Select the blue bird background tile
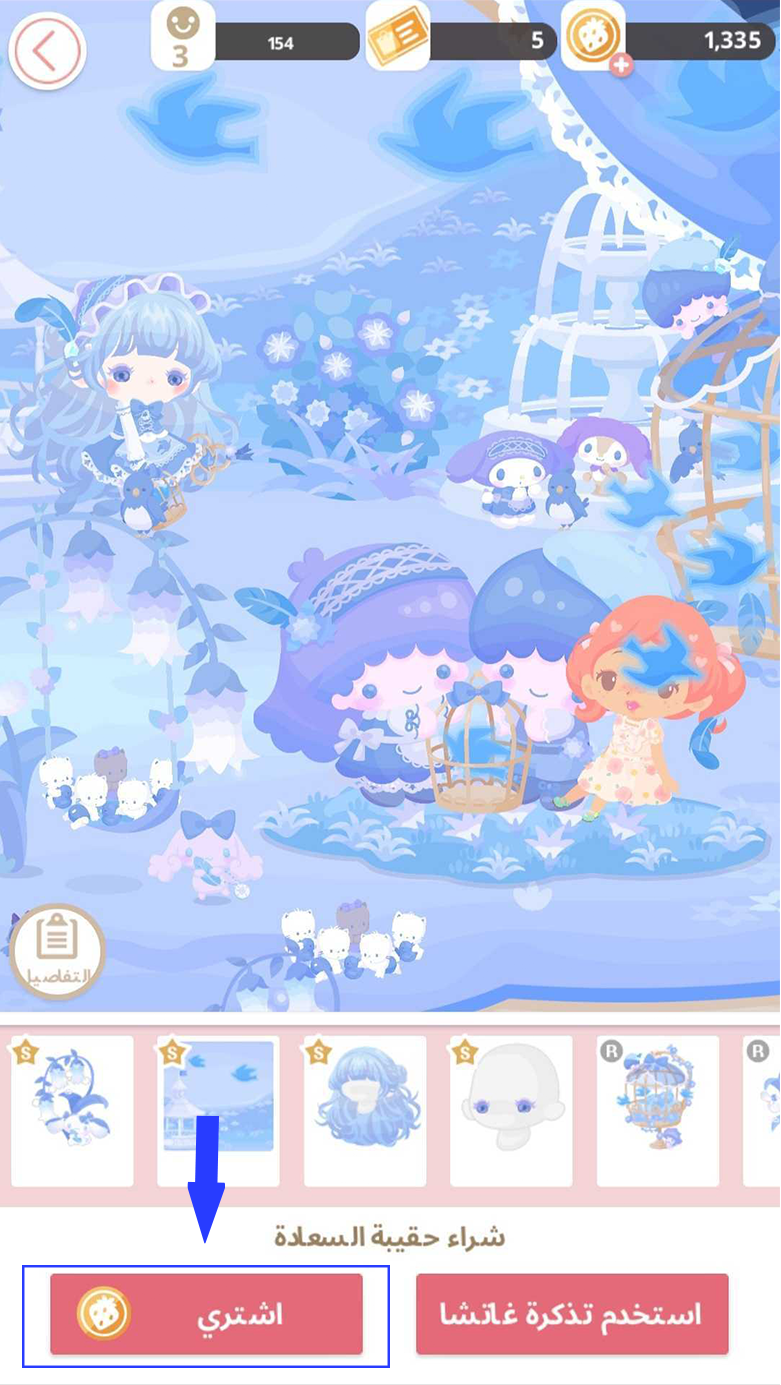The width and height of the screenshot is (781, 1385). (218, 1110)
